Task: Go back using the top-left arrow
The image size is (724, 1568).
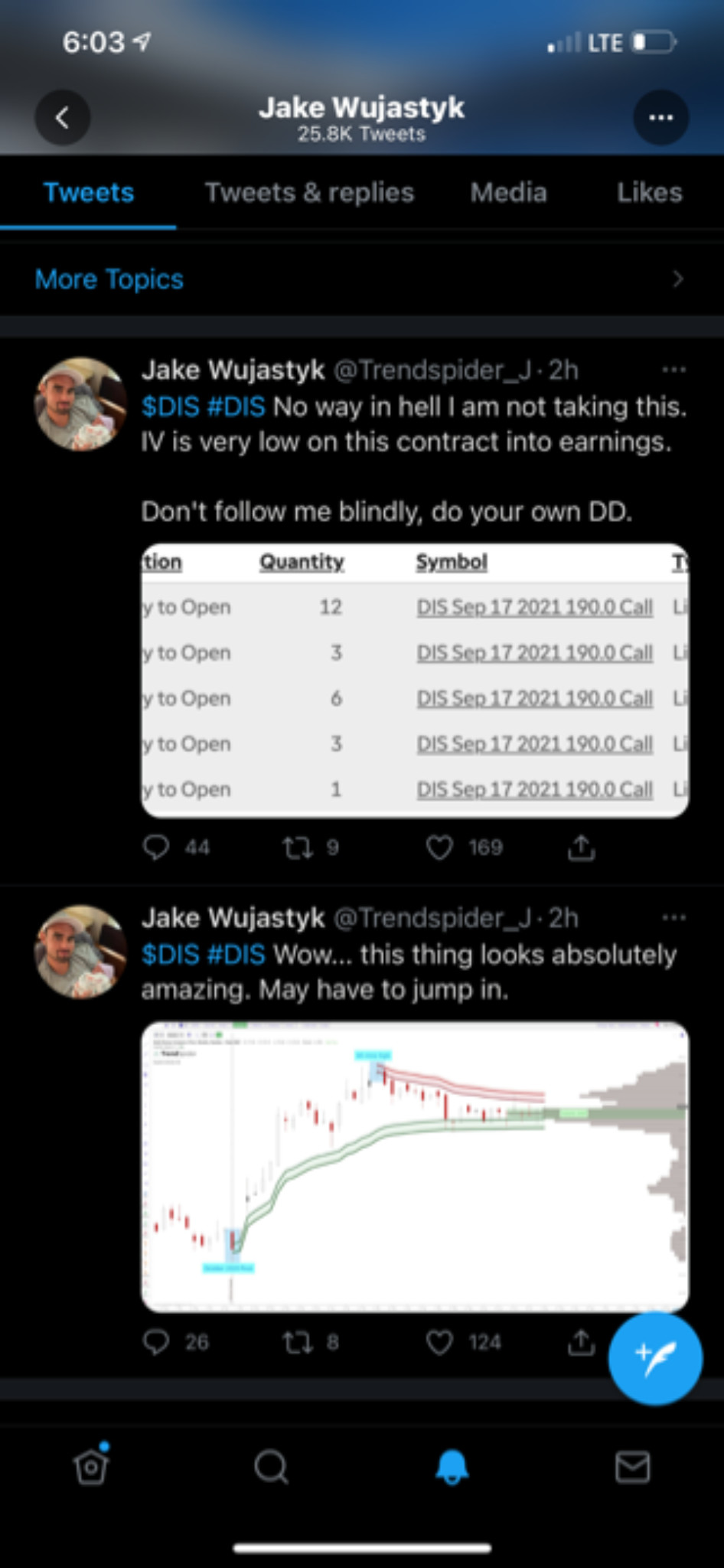Action: [x=63, y=117]
